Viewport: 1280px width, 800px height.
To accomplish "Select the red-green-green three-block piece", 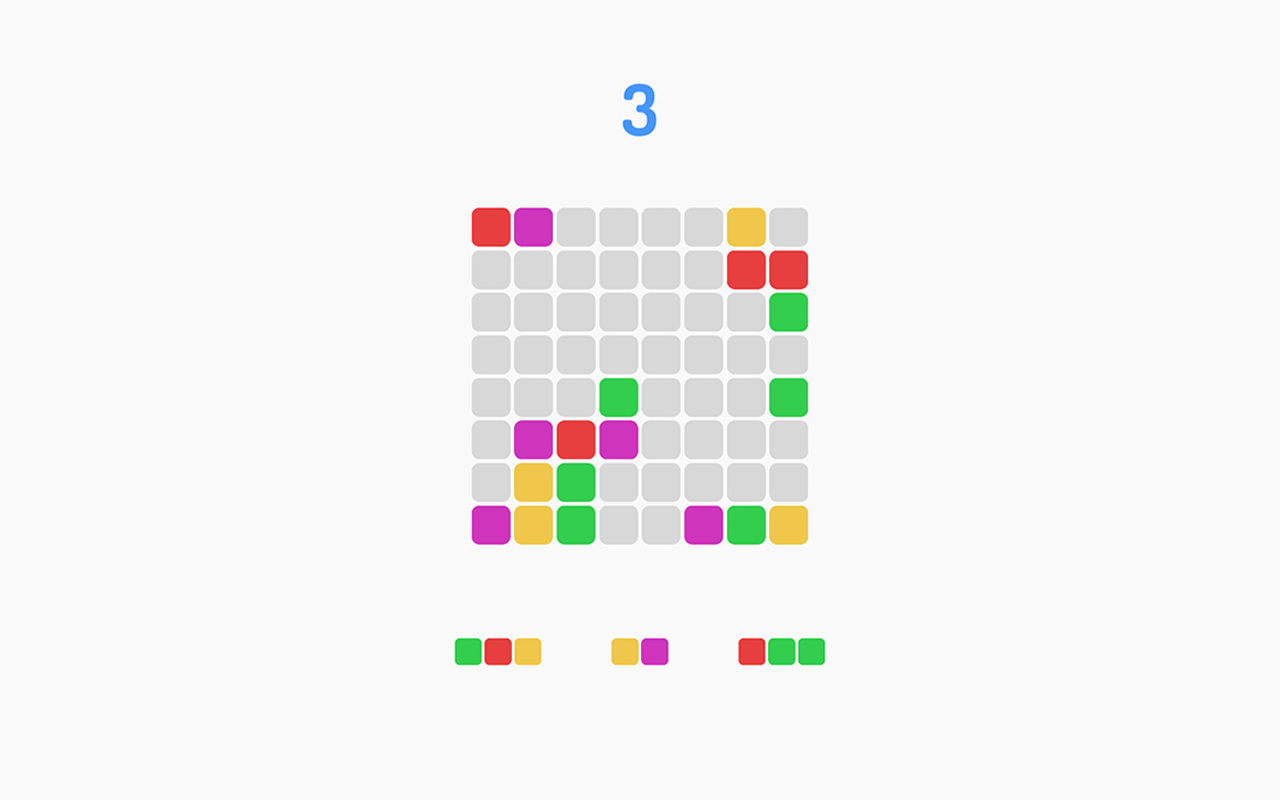I will click(x=782, y=652).
